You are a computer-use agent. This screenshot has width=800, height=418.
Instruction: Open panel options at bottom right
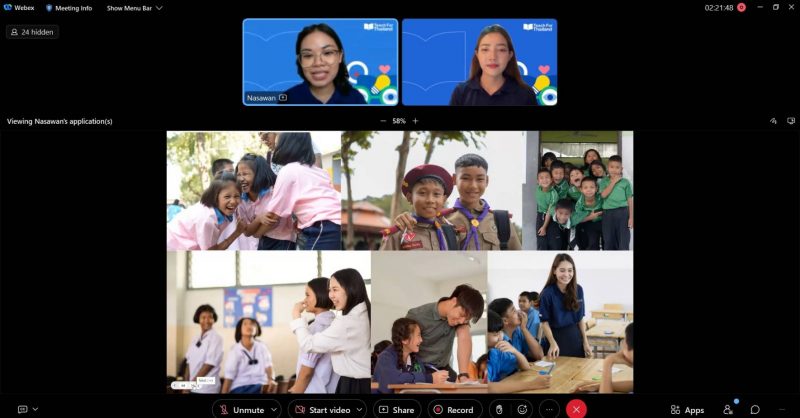tap(781, 409)
